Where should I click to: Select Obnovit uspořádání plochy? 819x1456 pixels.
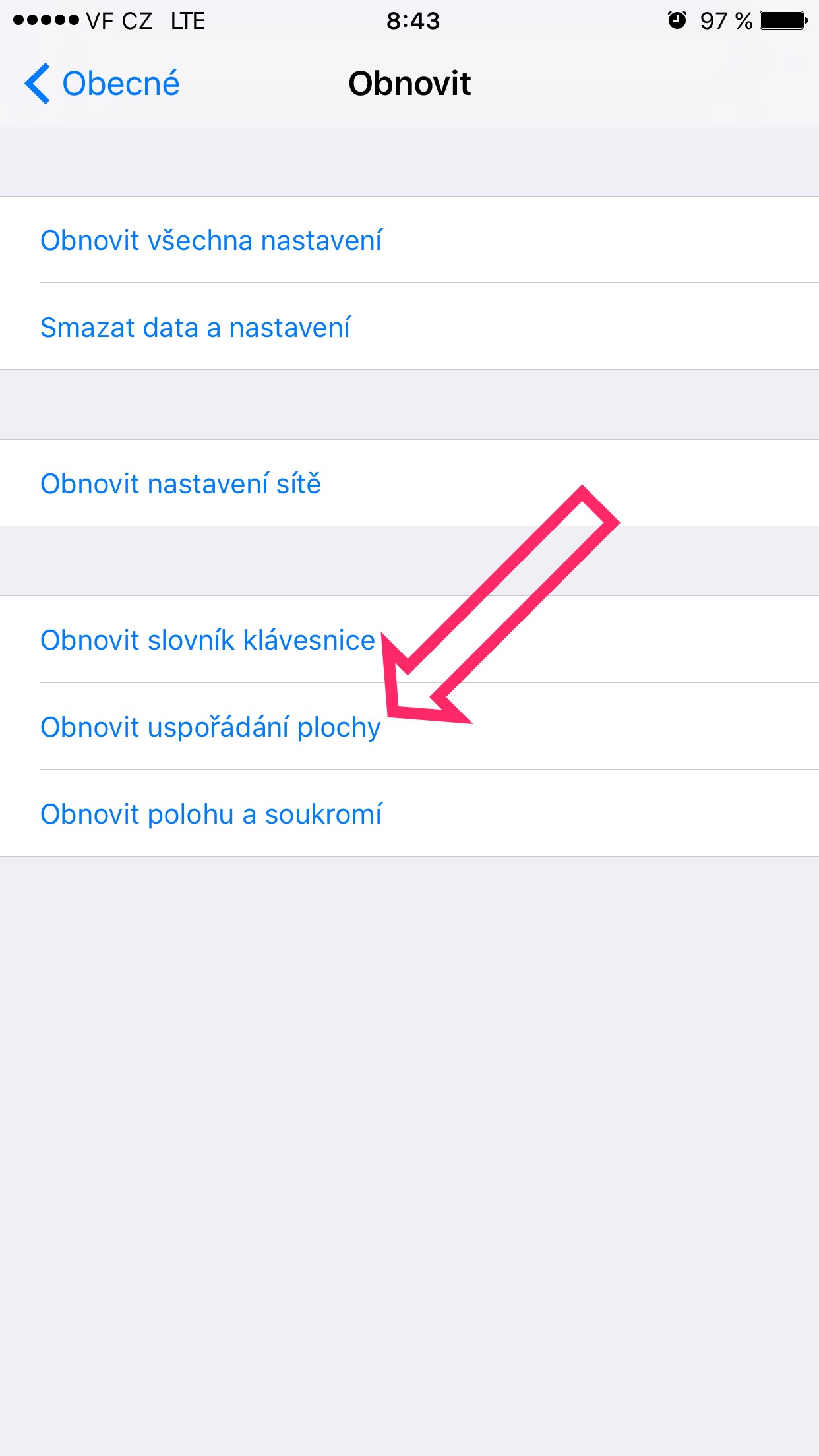coord(210,727)
